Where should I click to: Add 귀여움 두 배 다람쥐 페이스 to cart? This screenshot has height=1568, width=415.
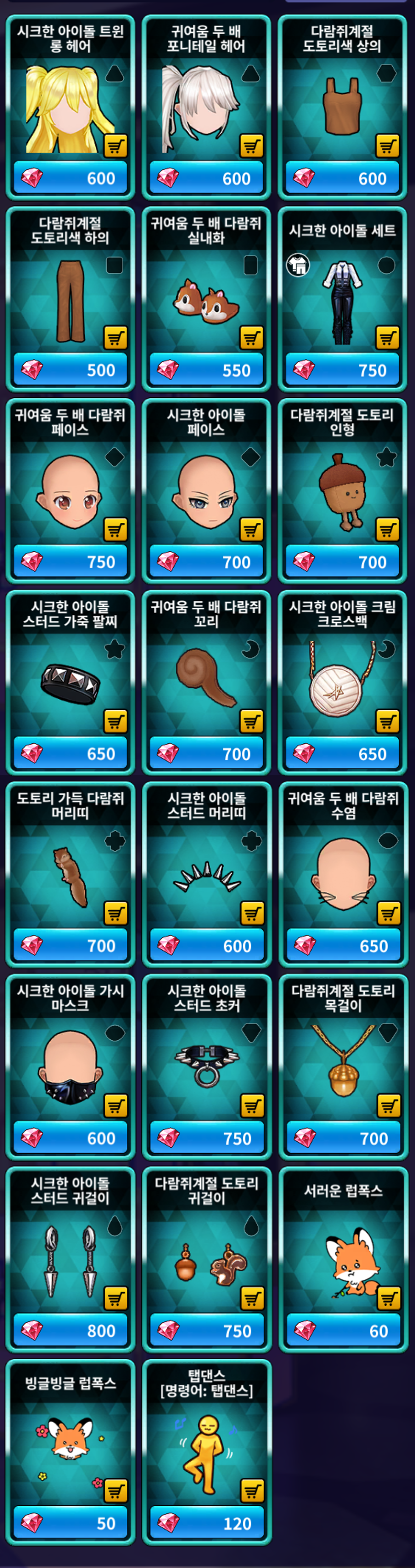115,530
